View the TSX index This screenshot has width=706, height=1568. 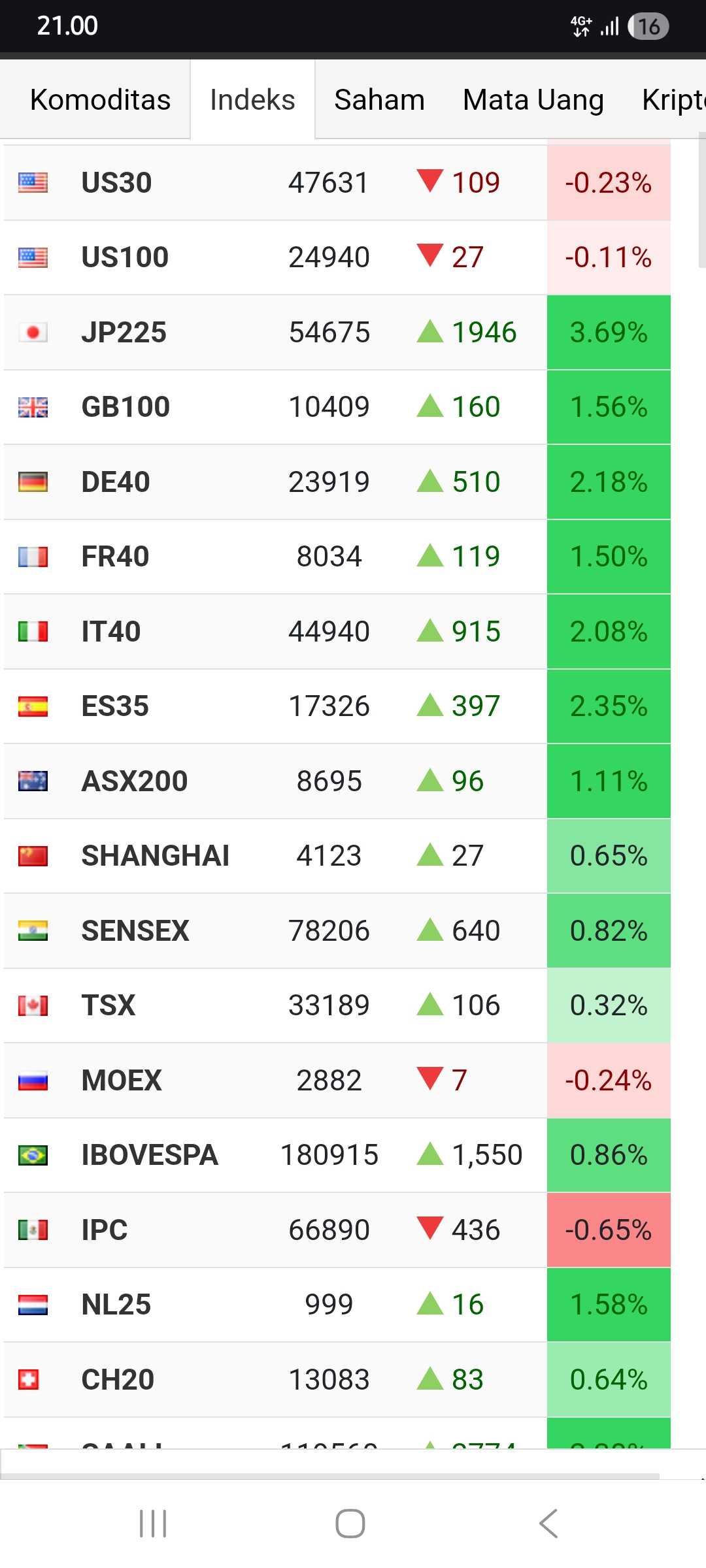tap(109, 1005)
